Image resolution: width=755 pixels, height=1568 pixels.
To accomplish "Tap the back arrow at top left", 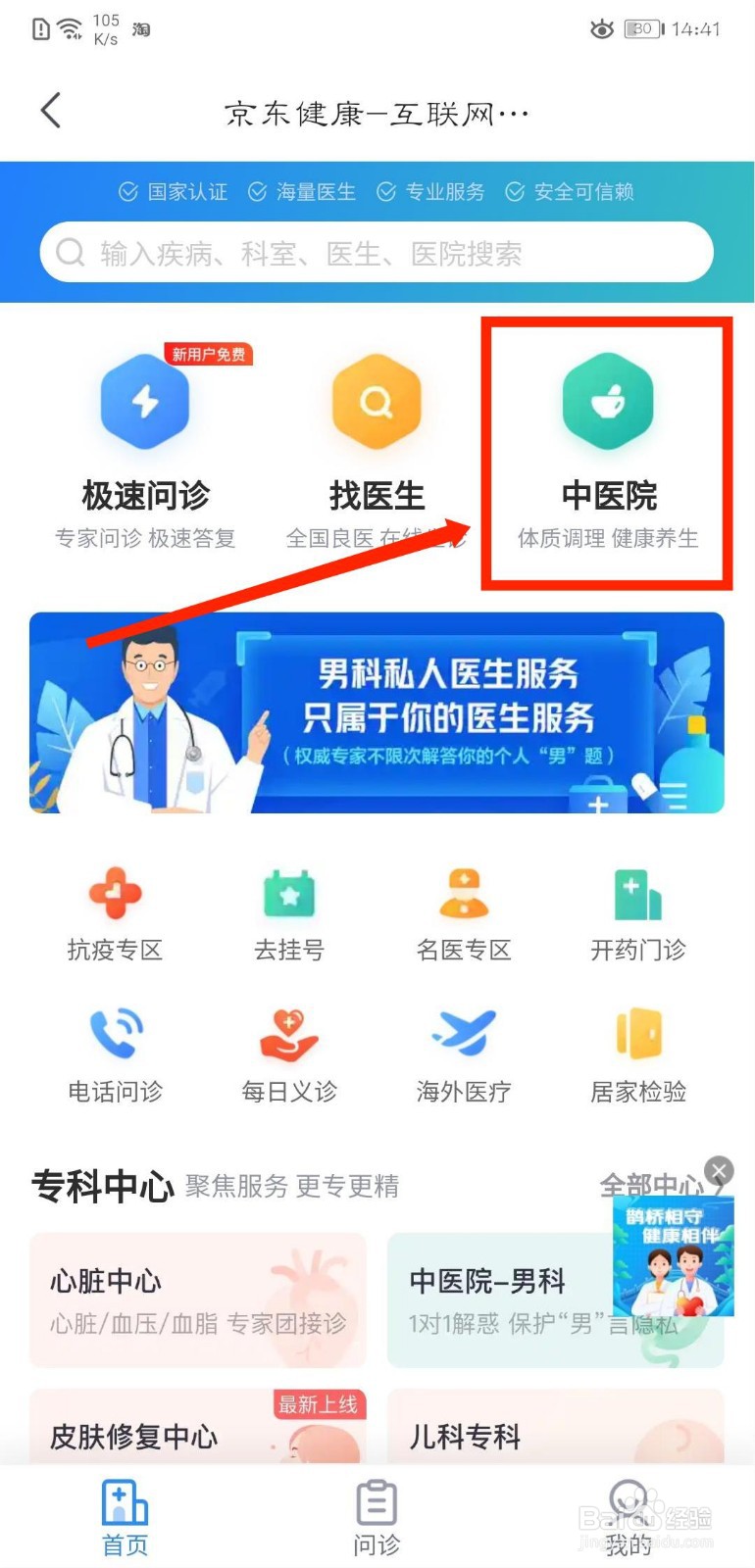I will [x=51, y=111].
